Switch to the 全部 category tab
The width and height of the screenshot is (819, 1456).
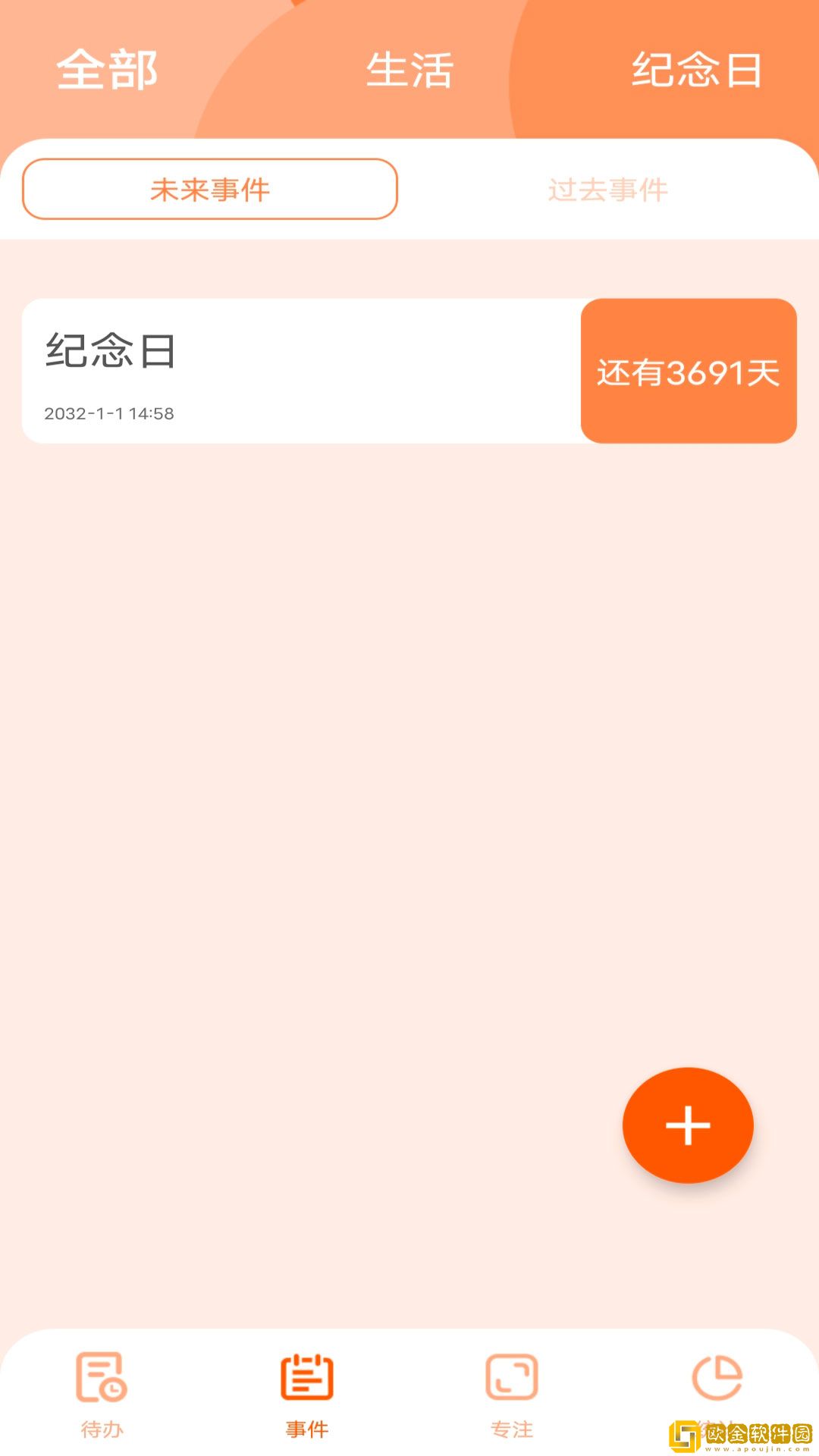tap(107, 70)
